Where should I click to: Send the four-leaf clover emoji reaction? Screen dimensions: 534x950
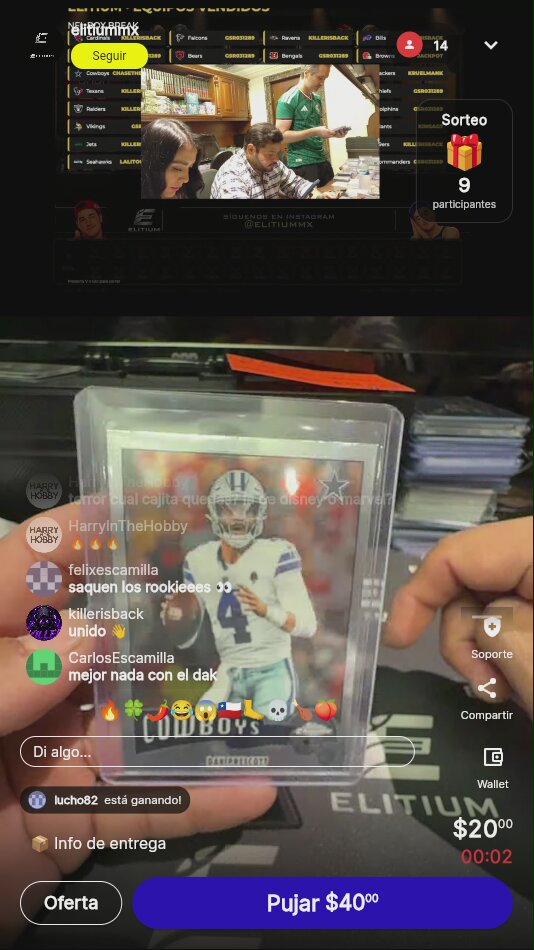pos(133,710)
